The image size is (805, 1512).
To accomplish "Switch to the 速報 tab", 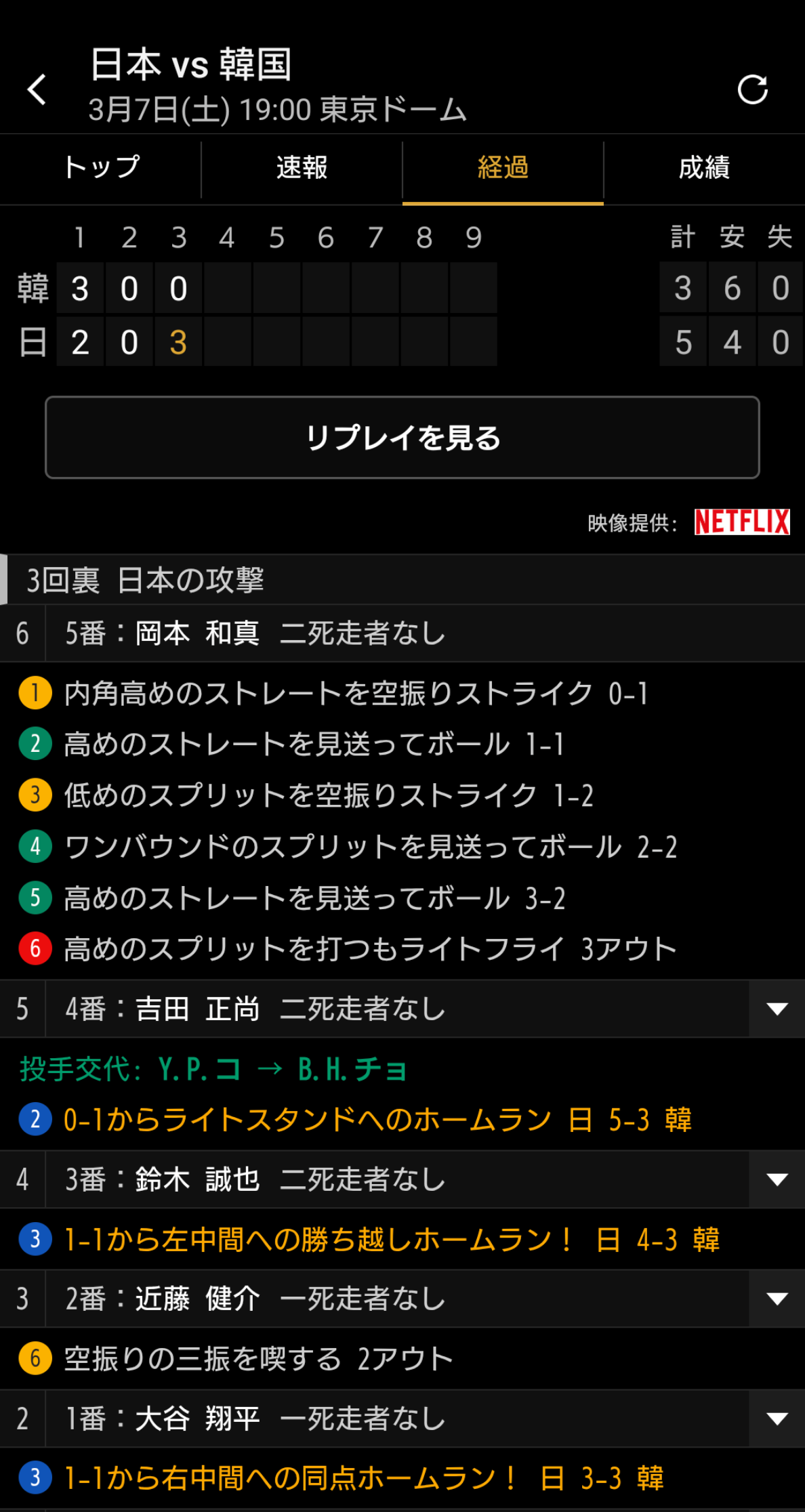I will pos(302,167).
